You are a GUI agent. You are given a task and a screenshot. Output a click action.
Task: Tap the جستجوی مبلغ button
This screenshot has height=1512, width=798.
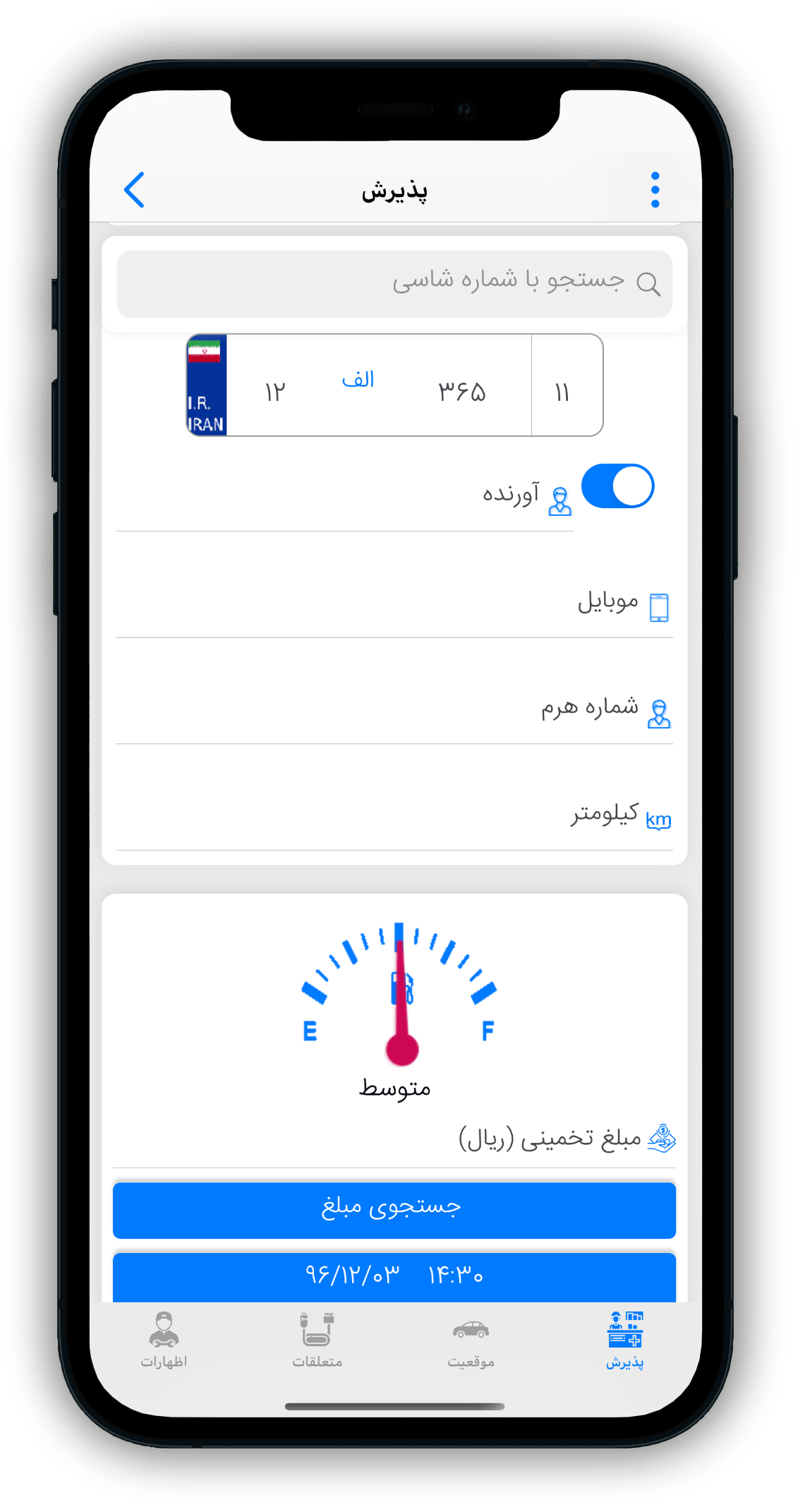(x=394, y=1210)
